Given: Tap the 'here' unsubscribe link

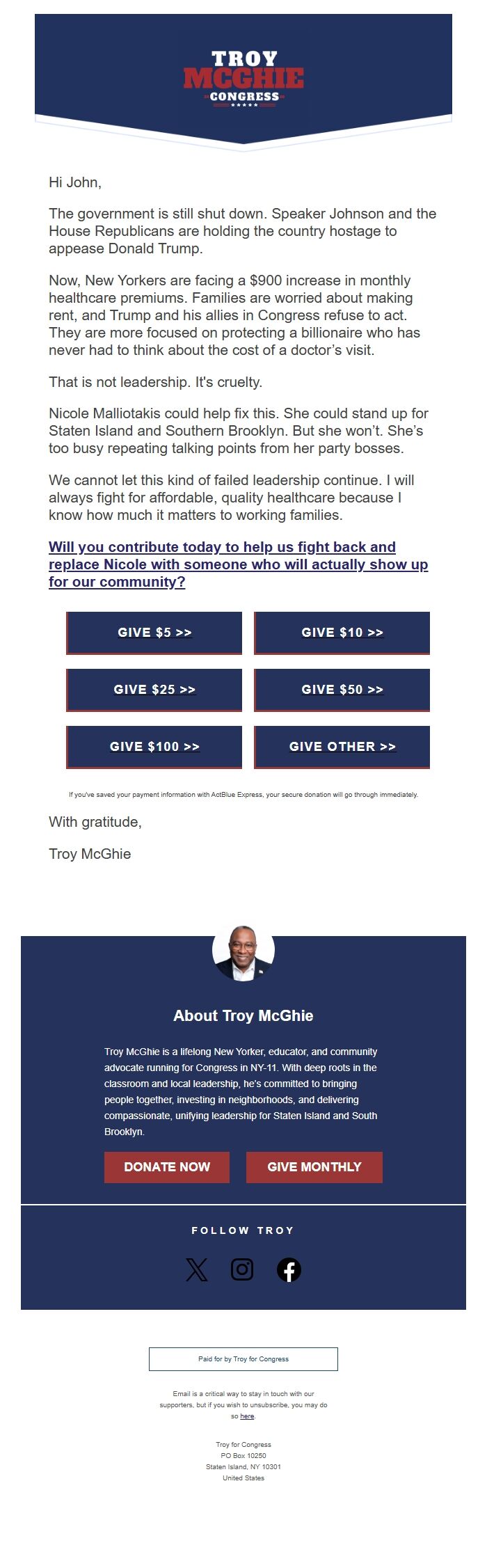Looking at the screenshot, I should 247,1416.
